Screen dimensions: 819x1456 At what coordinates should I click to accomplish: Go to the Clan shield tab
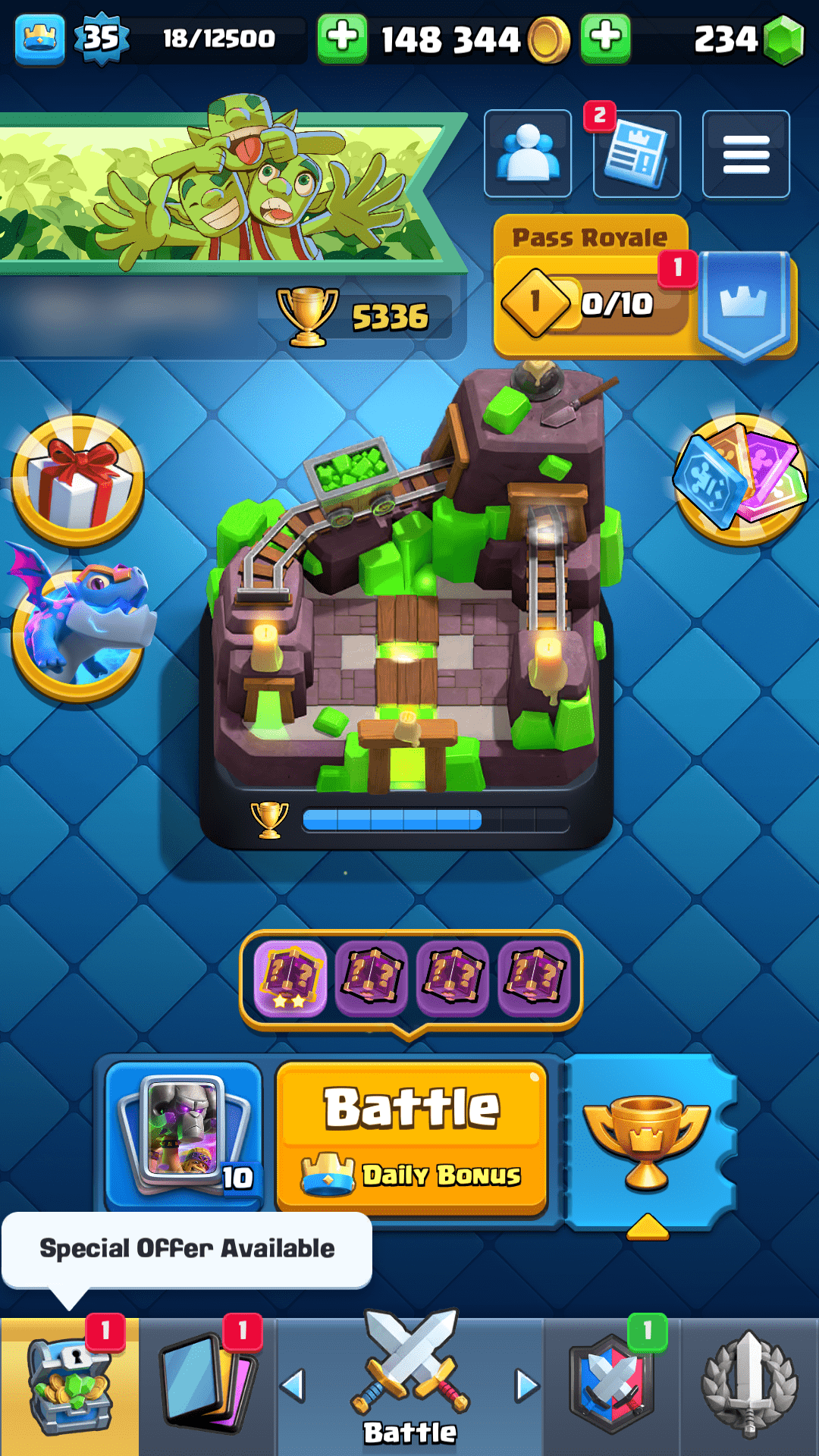(612, 1388)
